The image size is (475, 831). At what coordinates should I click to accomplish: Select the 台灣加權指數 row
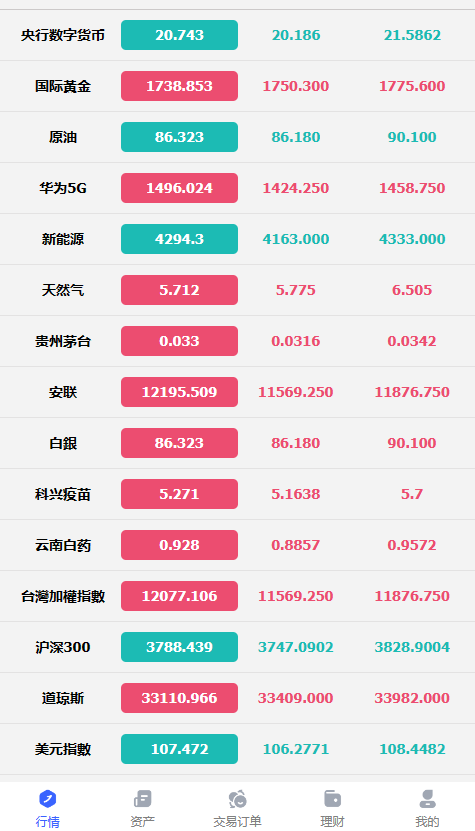pos(238,596)
